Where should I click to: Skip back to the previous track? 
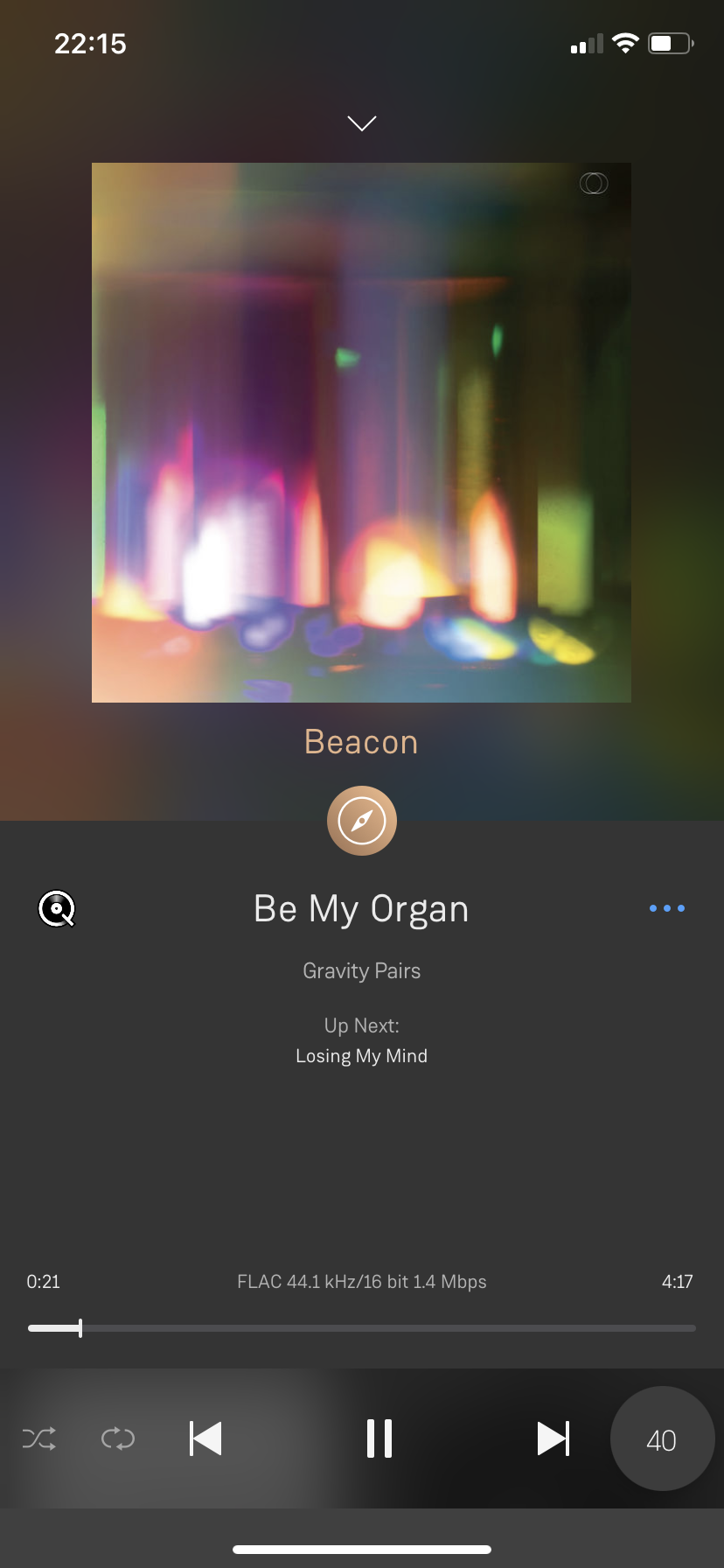pyautogui.click(x=205, y=1438)
